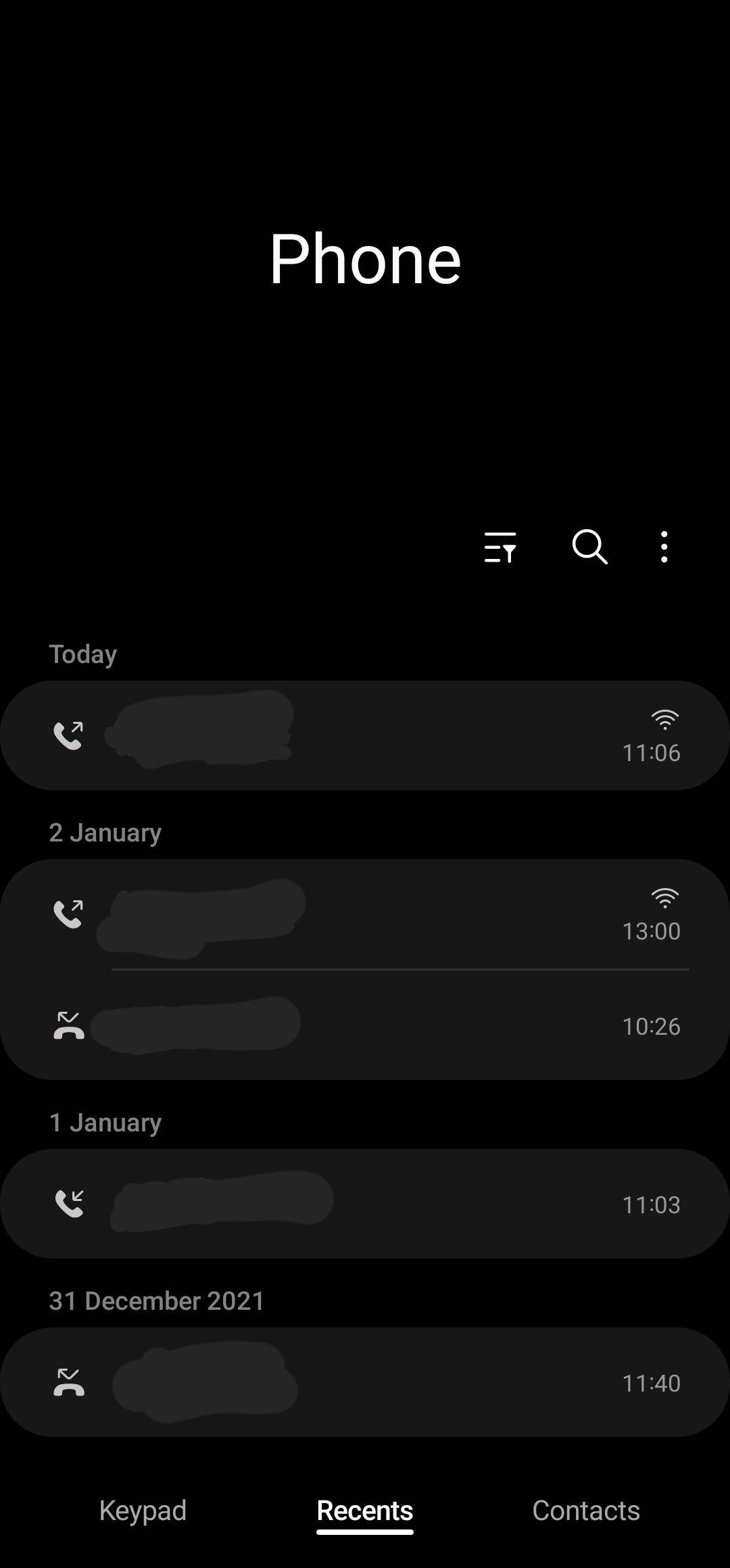Open the more options menu
The height and width of the screenshot is (1568, 730).
point(663,547)
